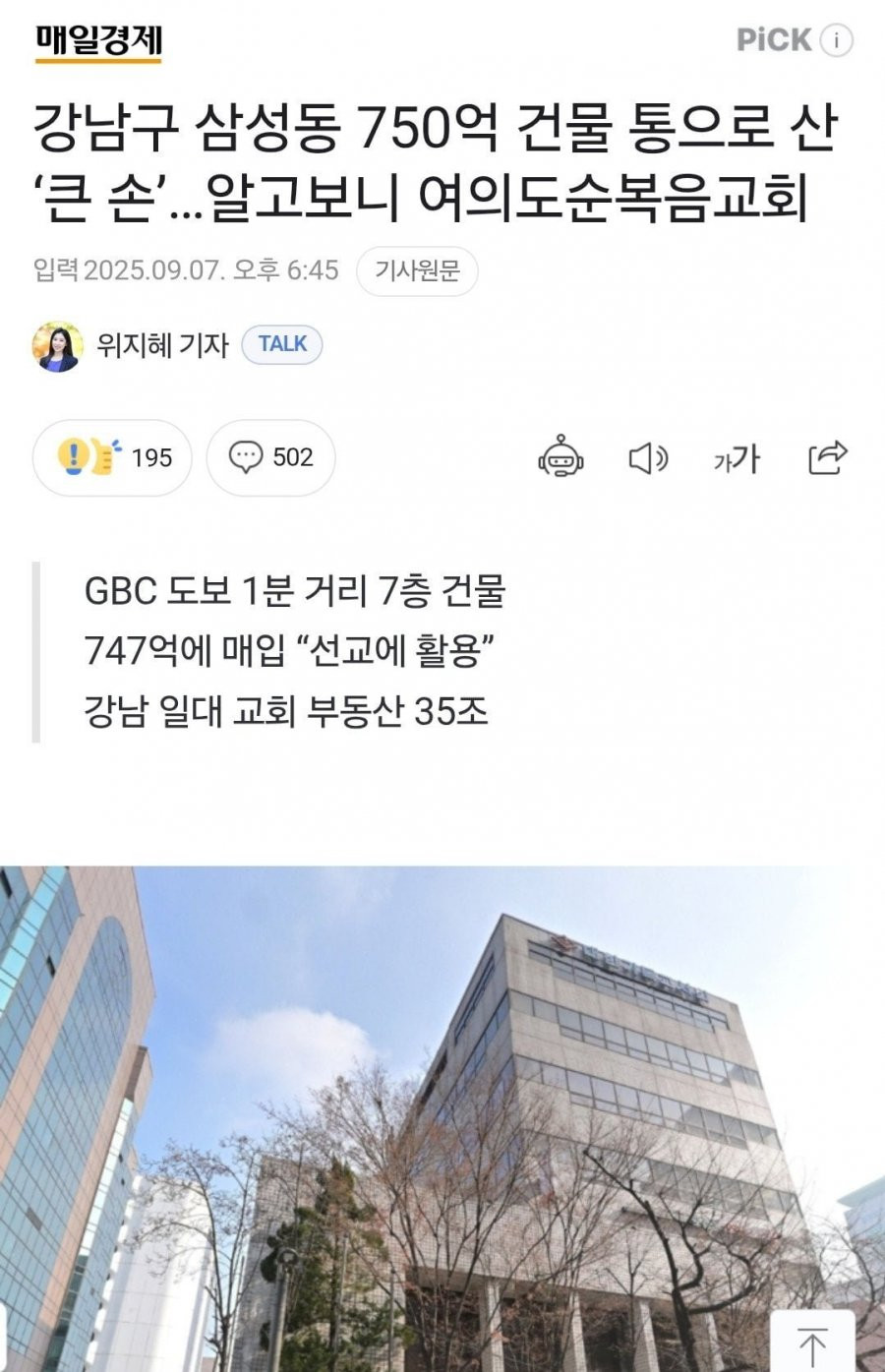Viewport: 885px width, 1372px height.
Task: Open reporter 위지혜's profile
Action: pos(161,345)
